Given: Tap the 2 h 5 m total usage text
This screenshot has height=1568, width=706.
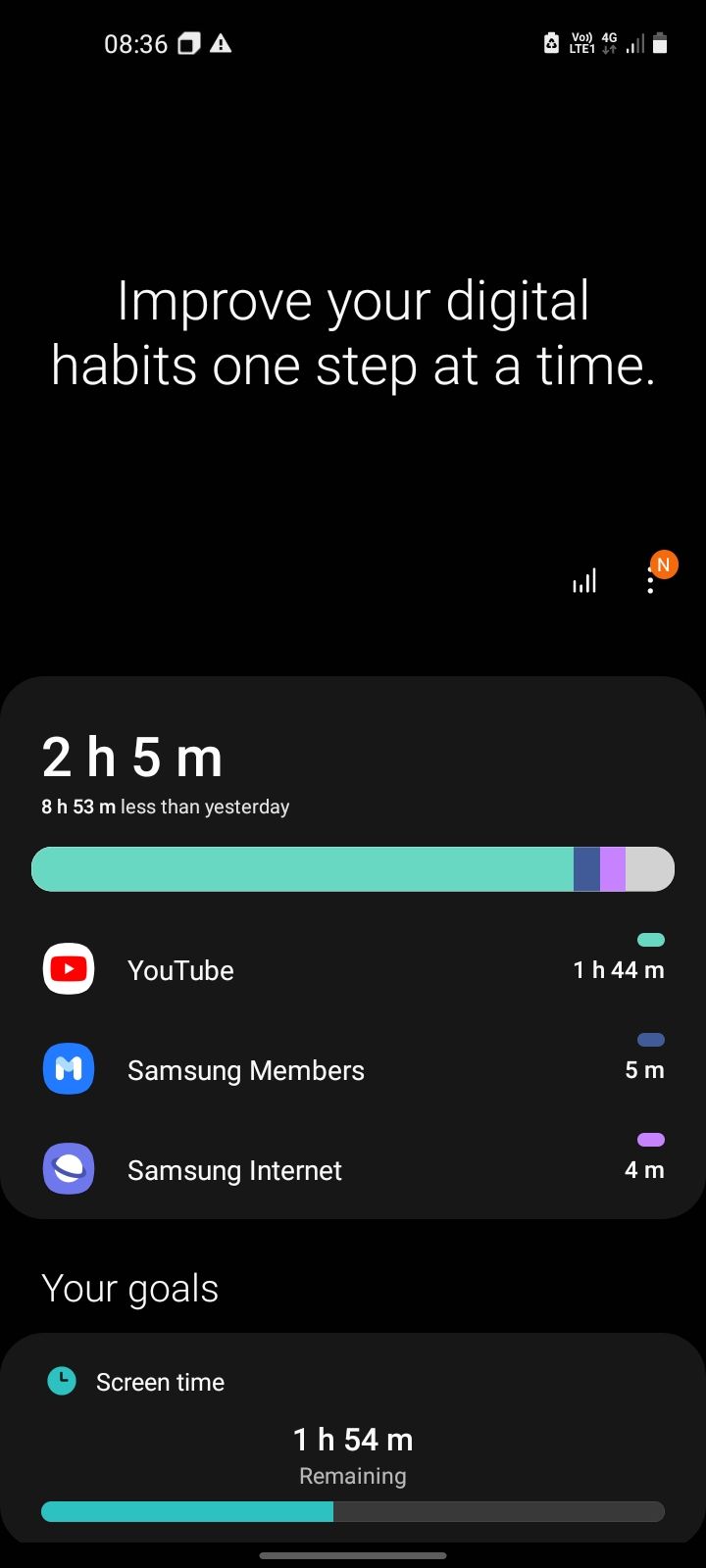Looking at the screenshot, I should (132, 757).
